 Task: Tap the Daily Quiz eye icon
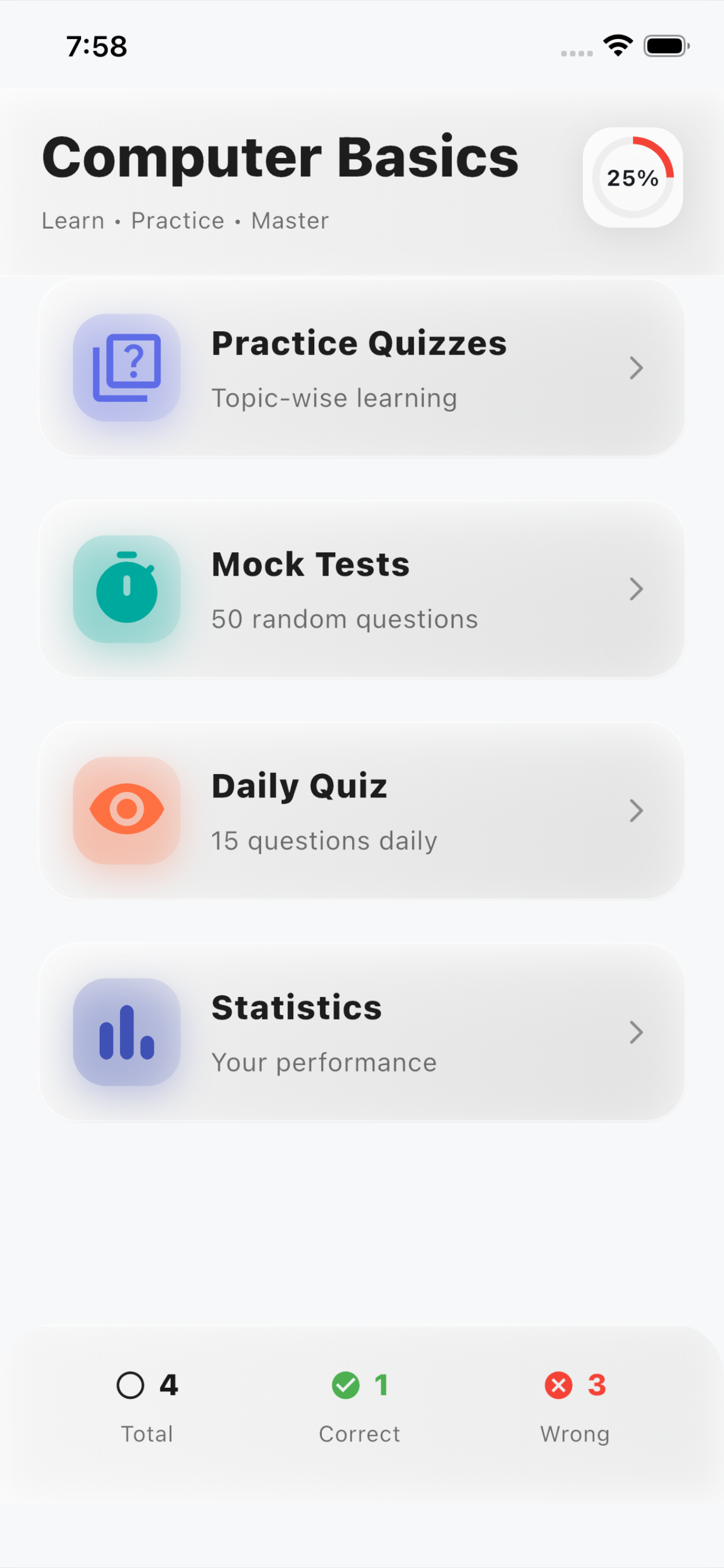click(125, 811)
